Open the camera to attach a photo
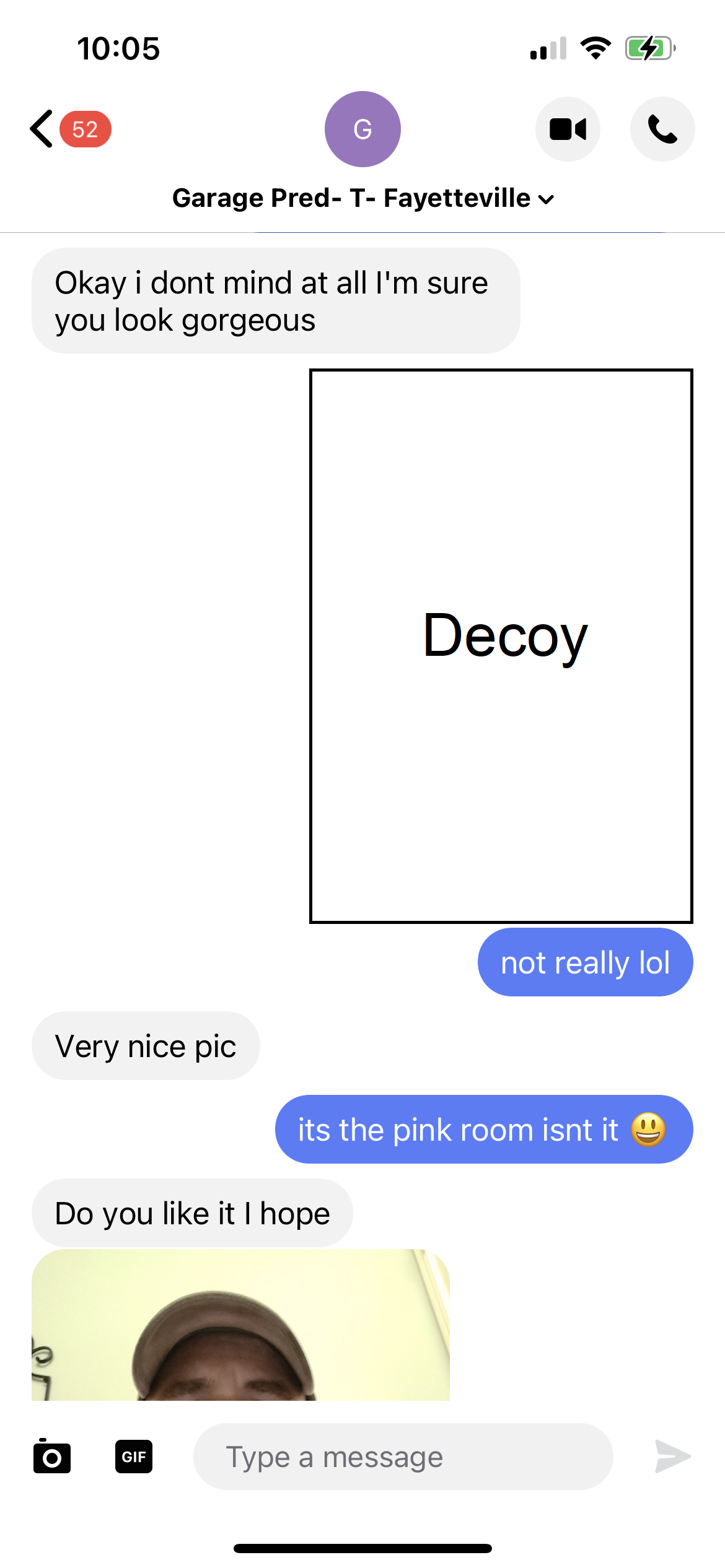The height and width of the screenshot is (1568, 725). 52,1456
